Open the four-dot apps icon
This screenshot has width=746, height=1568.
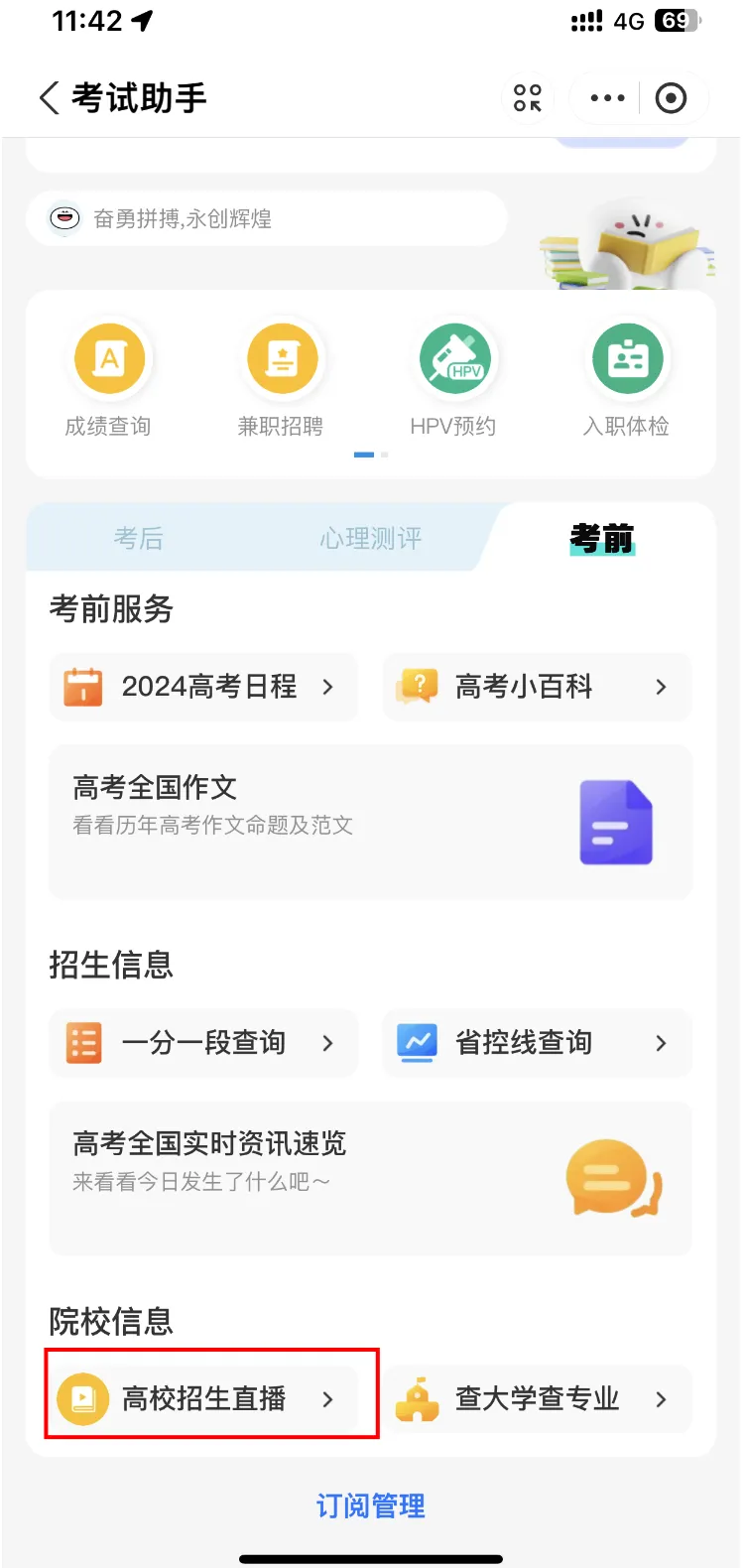coord(527,98)
